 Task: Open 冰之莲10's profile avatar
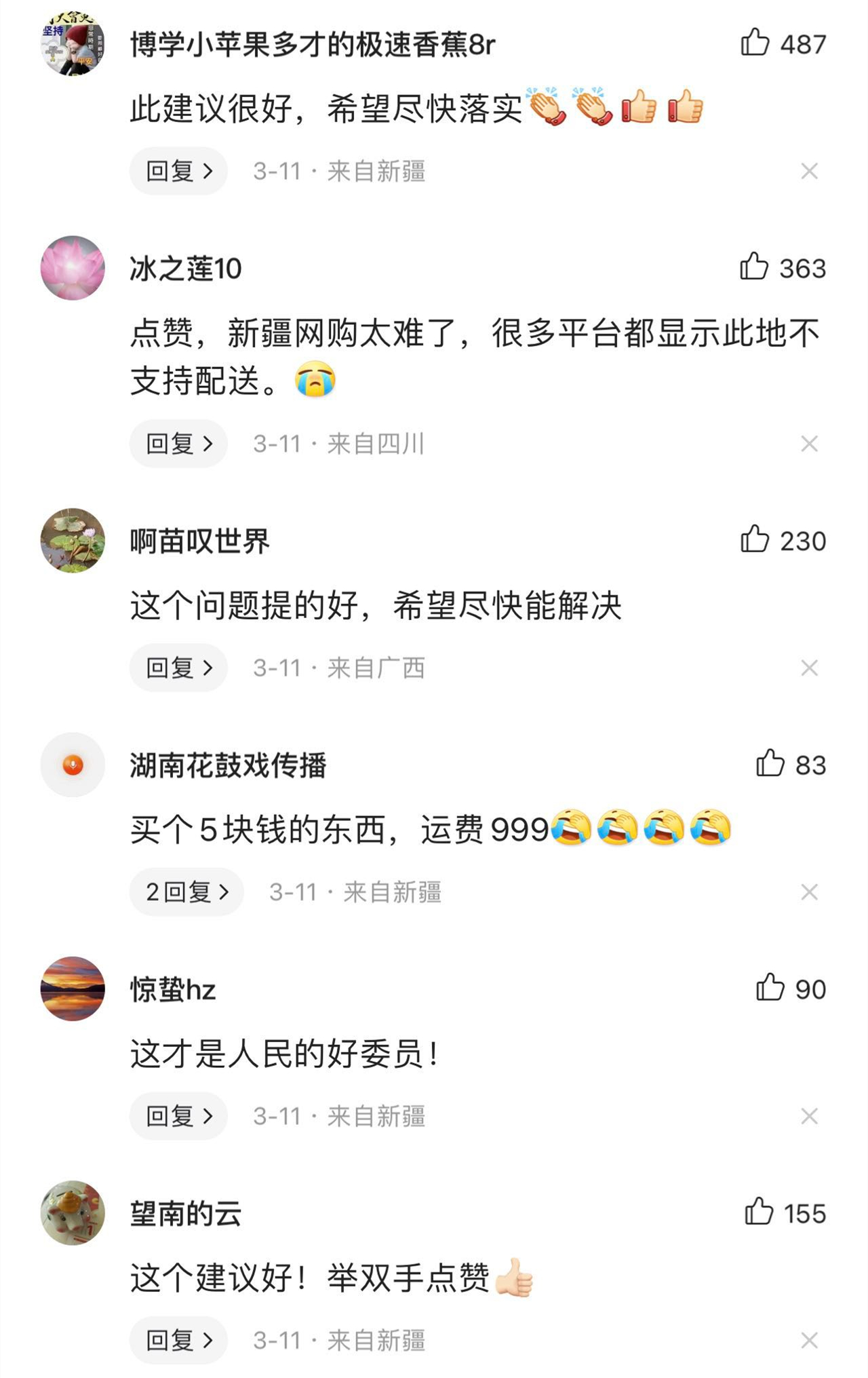[73, 268]
